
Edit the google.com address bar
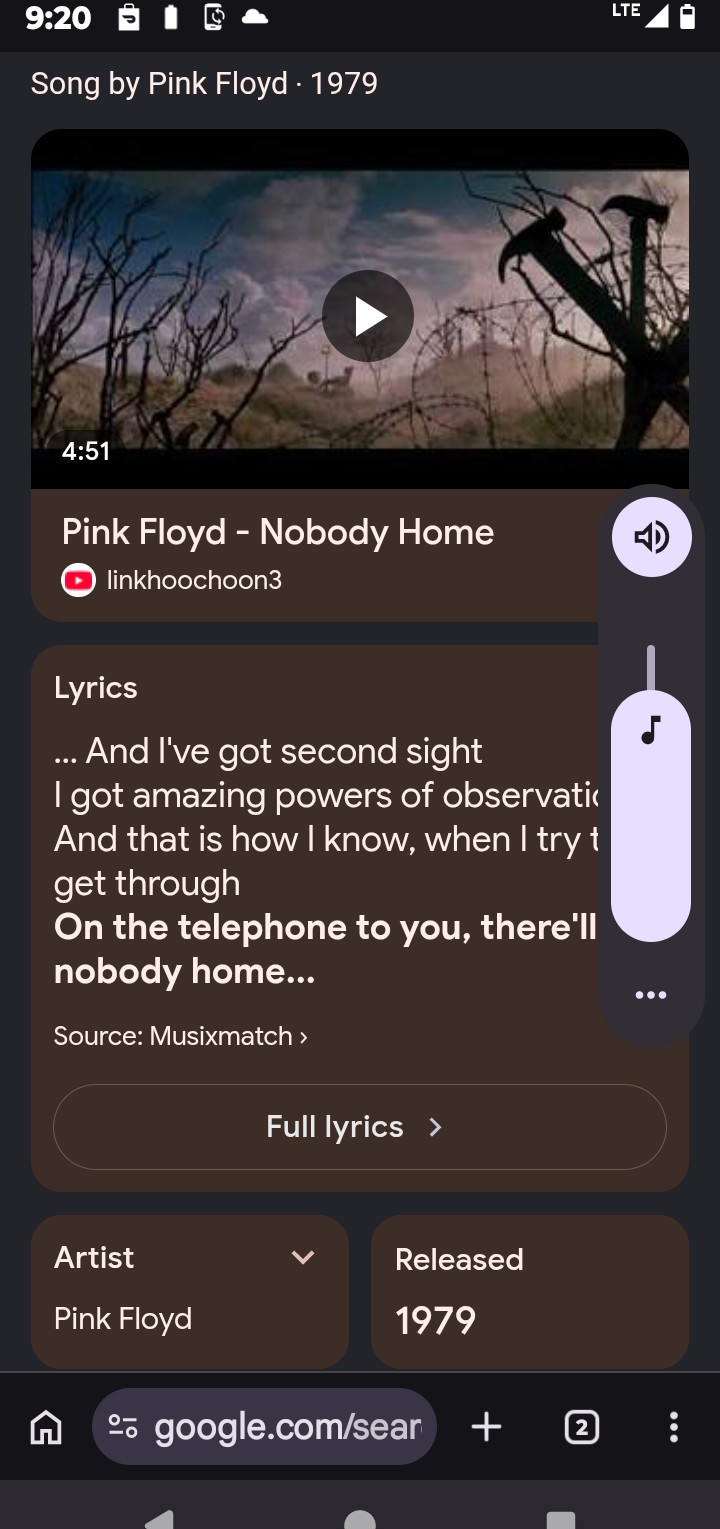tap(264, 1427)
